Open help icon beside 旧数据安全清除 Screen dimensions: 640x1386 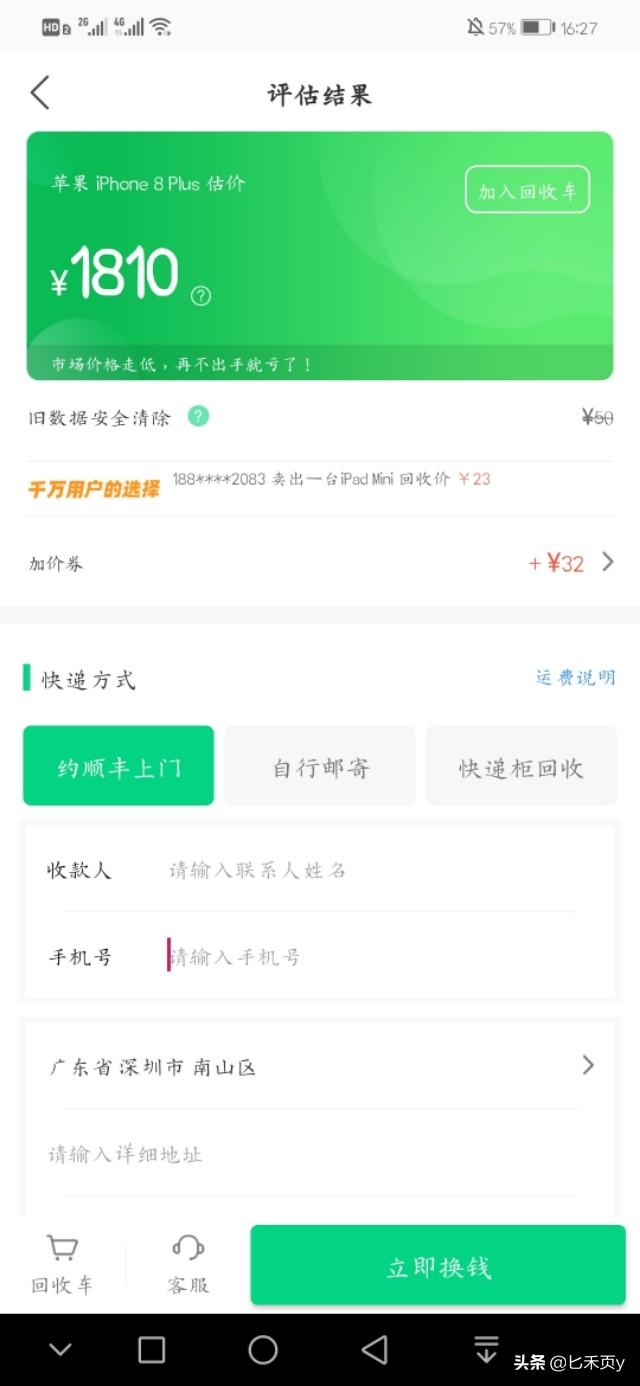(x=199, y=416)
